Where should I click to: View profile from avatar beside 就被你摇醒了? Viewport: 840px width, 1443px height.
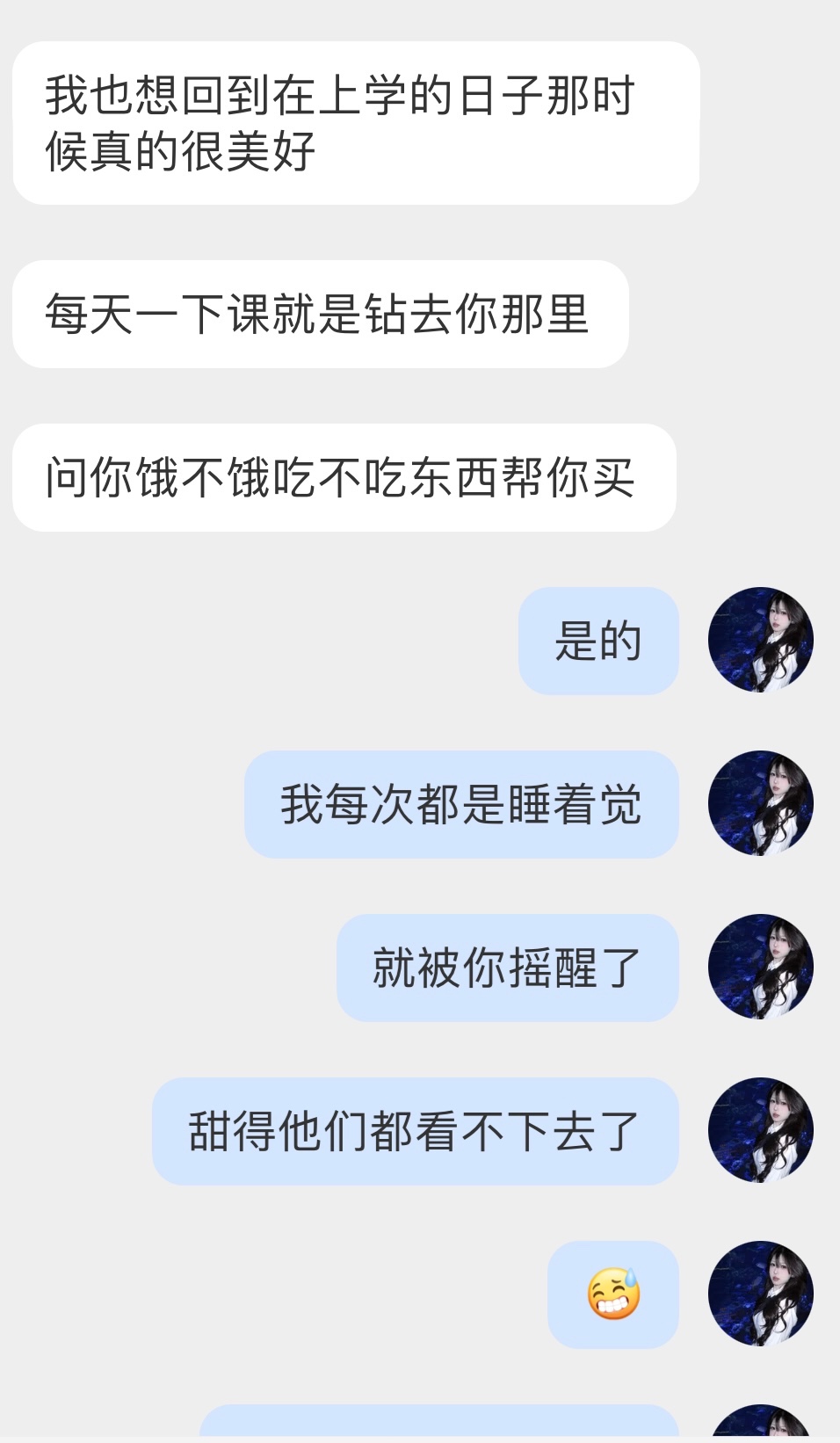pos(760,967)
